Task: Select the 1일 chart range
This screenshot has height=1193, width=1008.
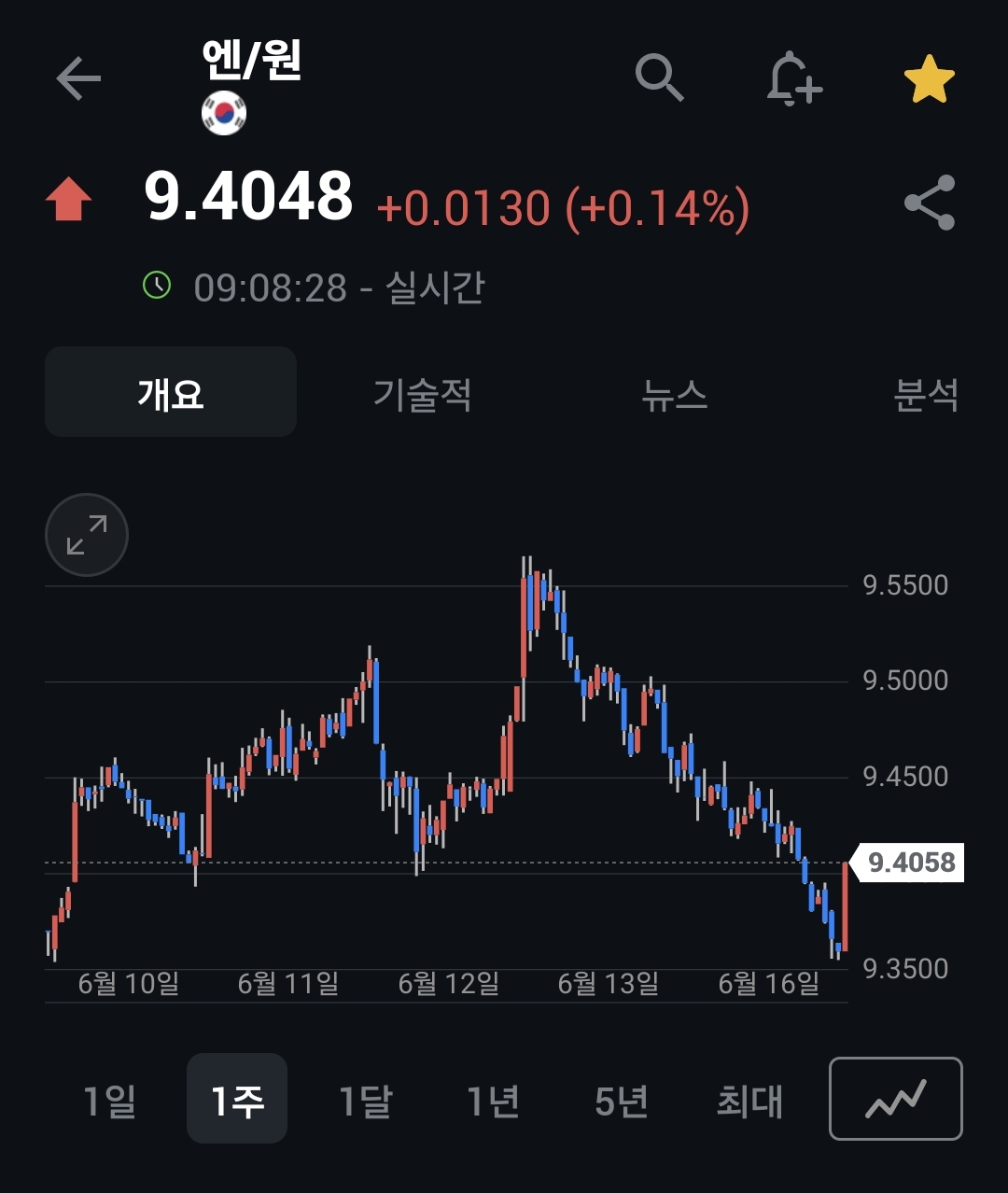Action: (109, 1102)
